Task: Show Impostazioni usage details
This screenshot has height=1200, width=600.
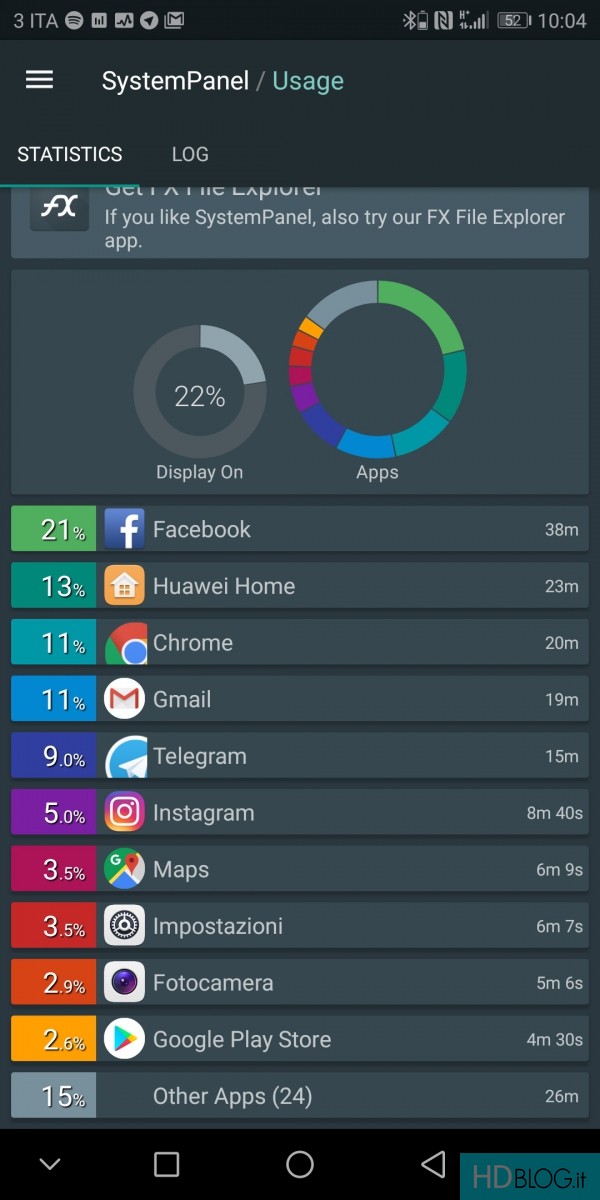Action: pyautogui.click(x=300, y=926)
